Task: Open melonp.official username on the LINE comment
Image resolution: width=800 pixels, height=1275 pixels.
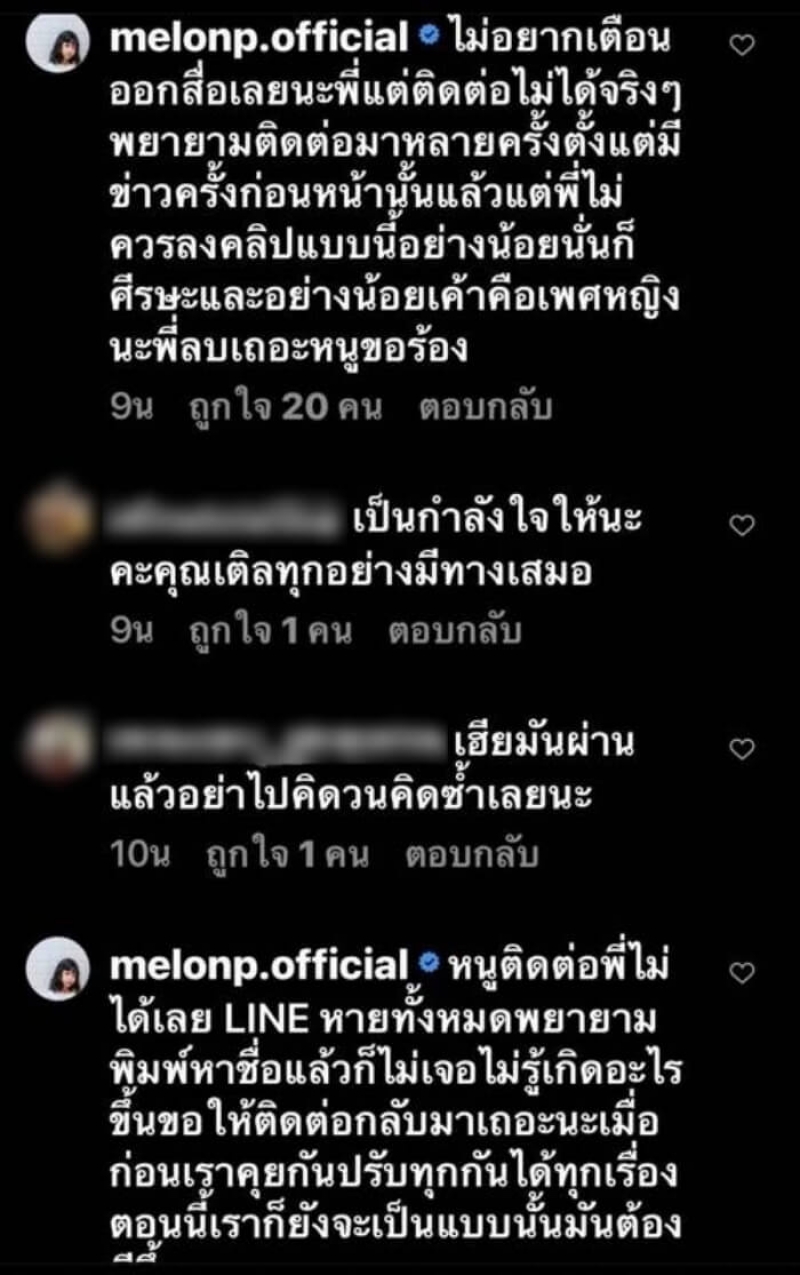Action: pyautogui.click(x=259, y=965)
